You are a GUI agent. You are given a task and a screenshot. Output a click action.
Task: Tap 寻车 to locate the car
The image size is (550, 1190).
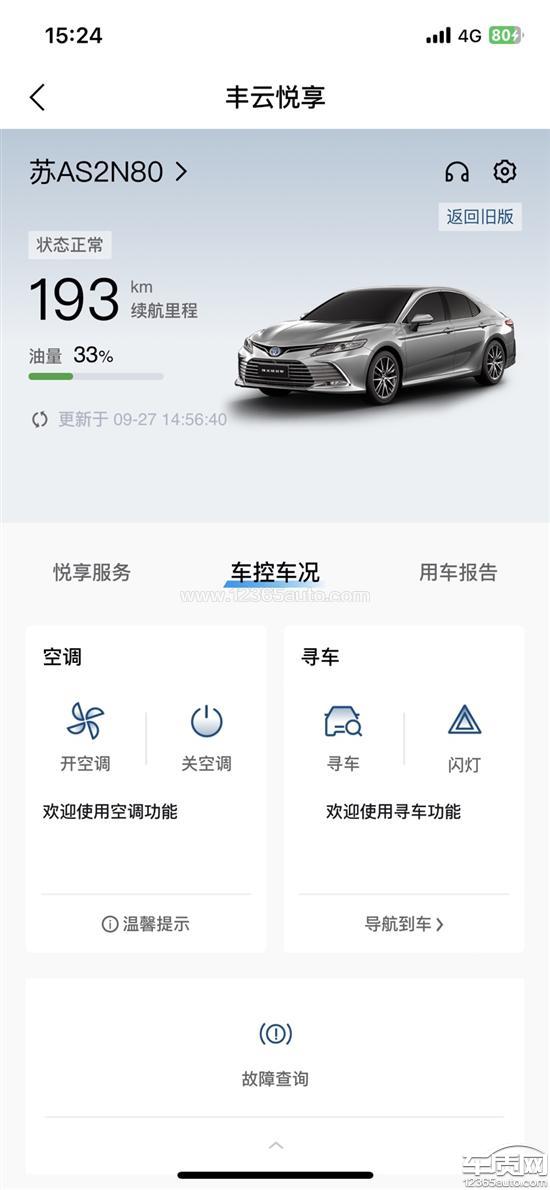tap(343, 737)
